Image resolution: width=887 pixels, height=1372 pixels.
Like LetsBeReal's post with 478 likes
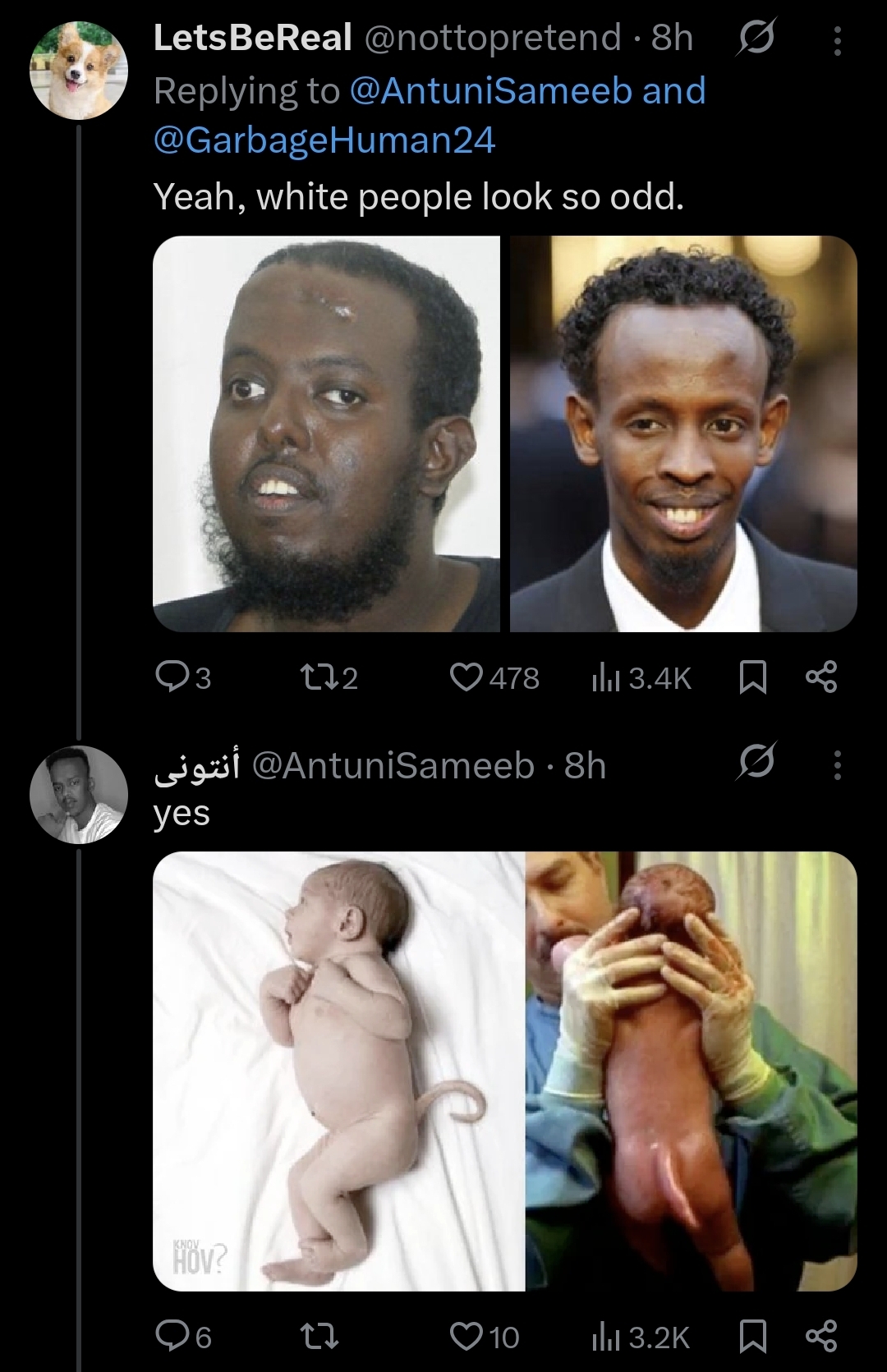[466, 677]
